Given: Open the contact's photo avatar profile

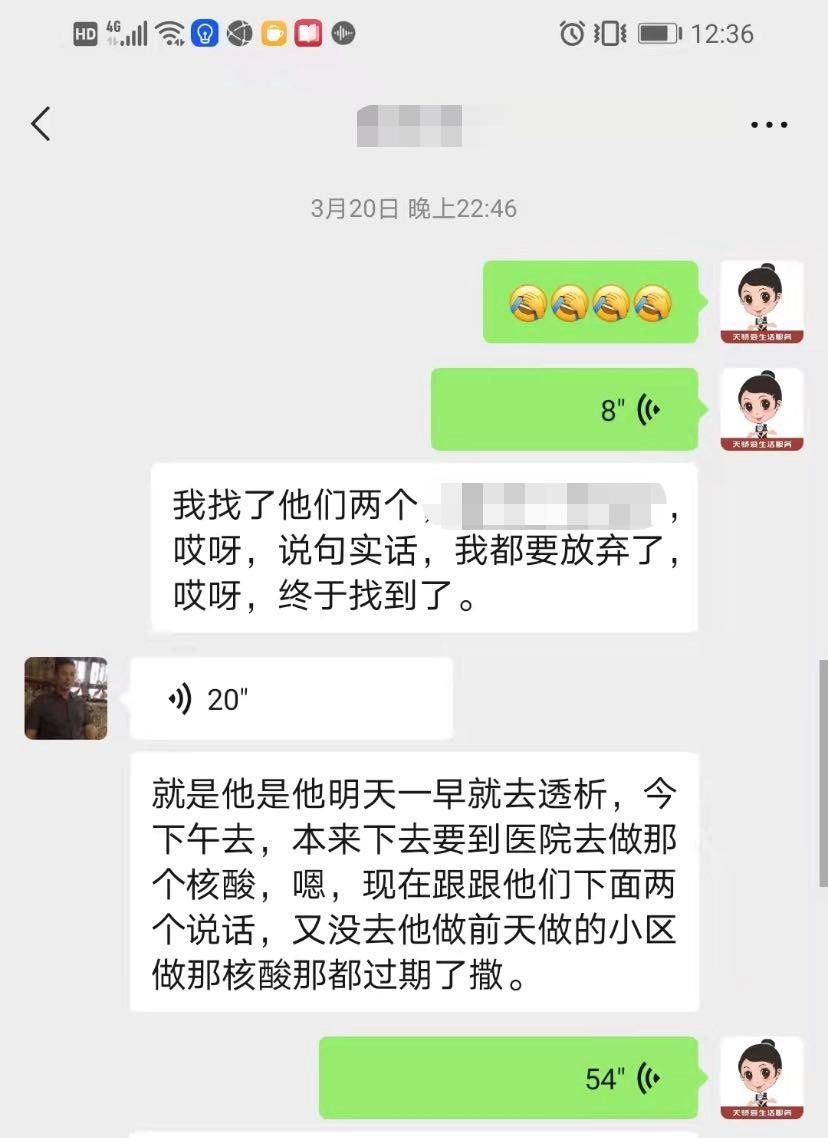Looking at the screenshot, I should [66, 698].
